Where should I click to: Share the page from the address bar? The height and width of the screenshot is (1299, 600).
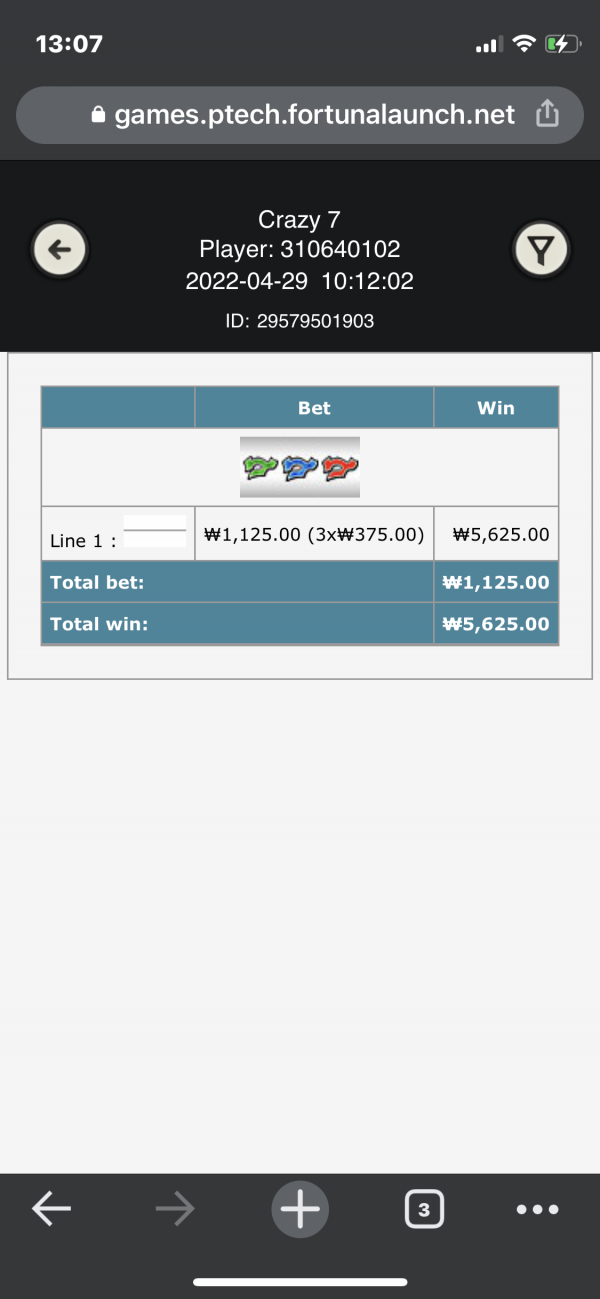click(x=547, y=115)
